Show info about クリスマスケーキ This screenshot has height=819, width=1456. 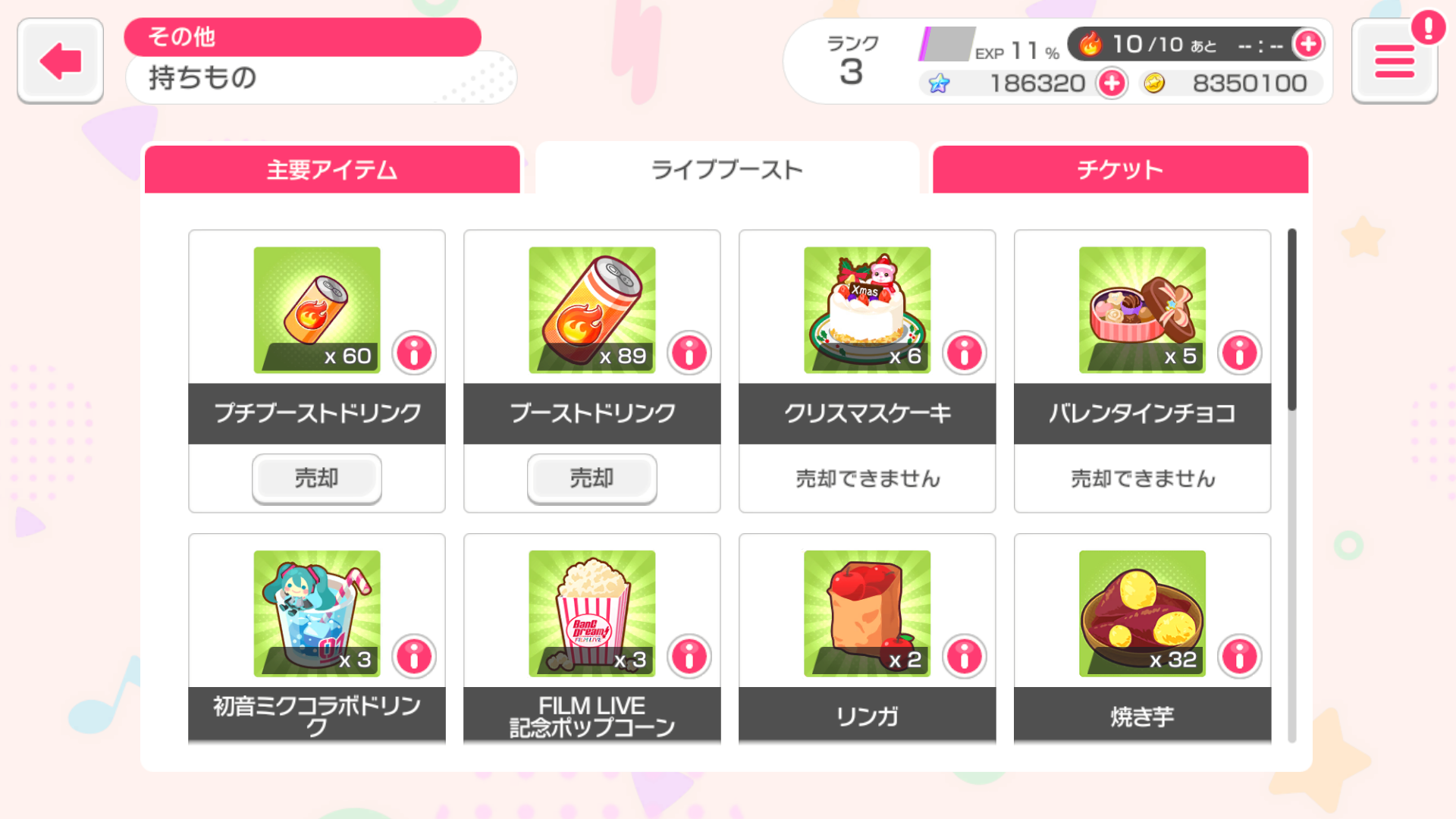pyautogui.click(x=965, y=353)
